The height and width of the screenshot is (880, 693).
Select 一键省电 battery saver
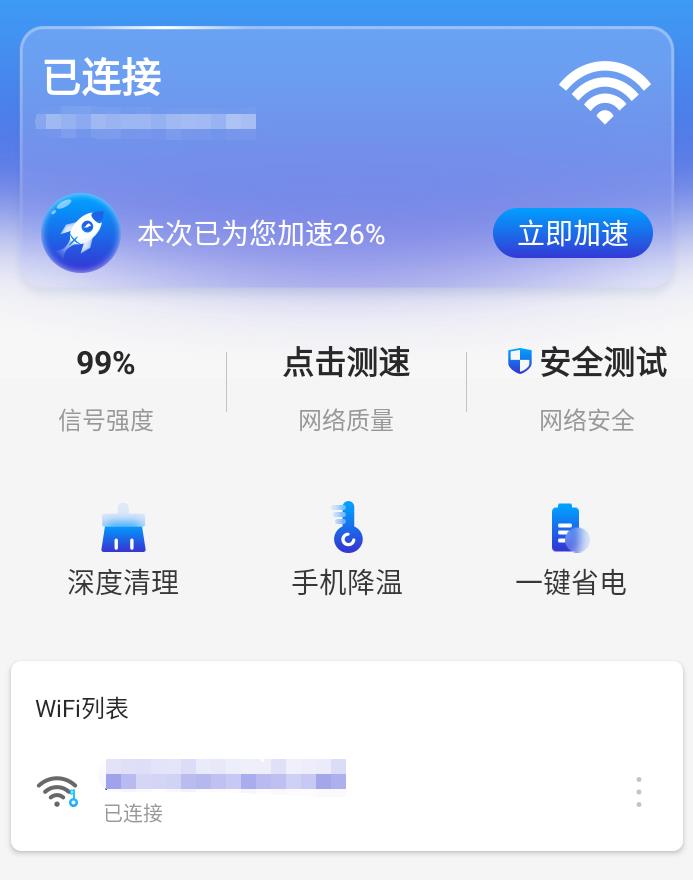click(570, 550)
